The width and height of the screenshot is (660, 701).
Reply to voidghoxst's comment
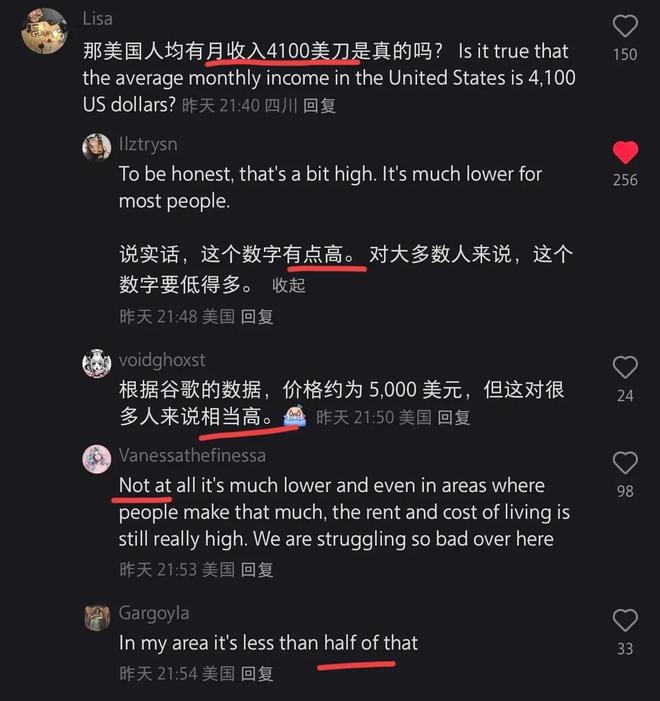pos(454,417)
